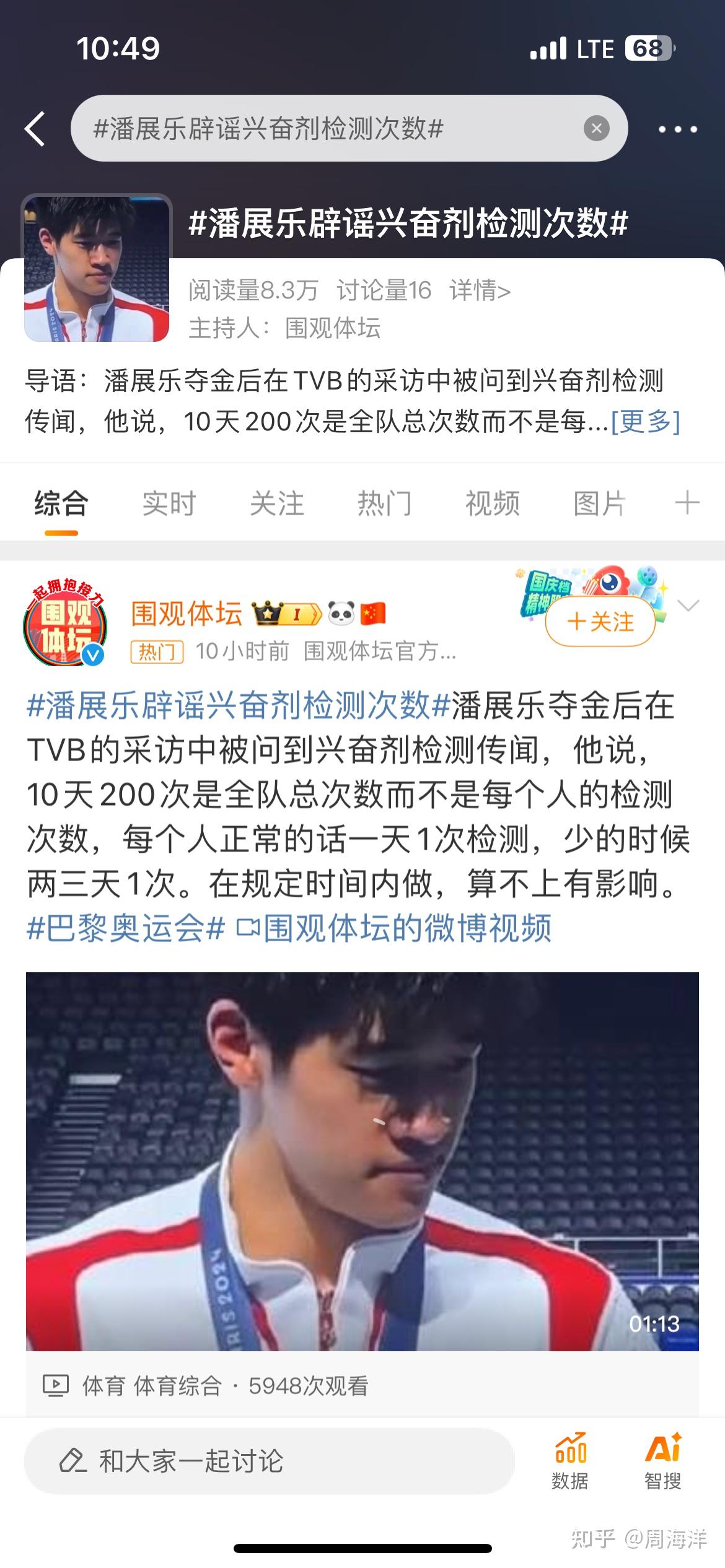Viewport: 725px width, 1568px height.
Task: Clear the search box text
Action: pos(596,129)
